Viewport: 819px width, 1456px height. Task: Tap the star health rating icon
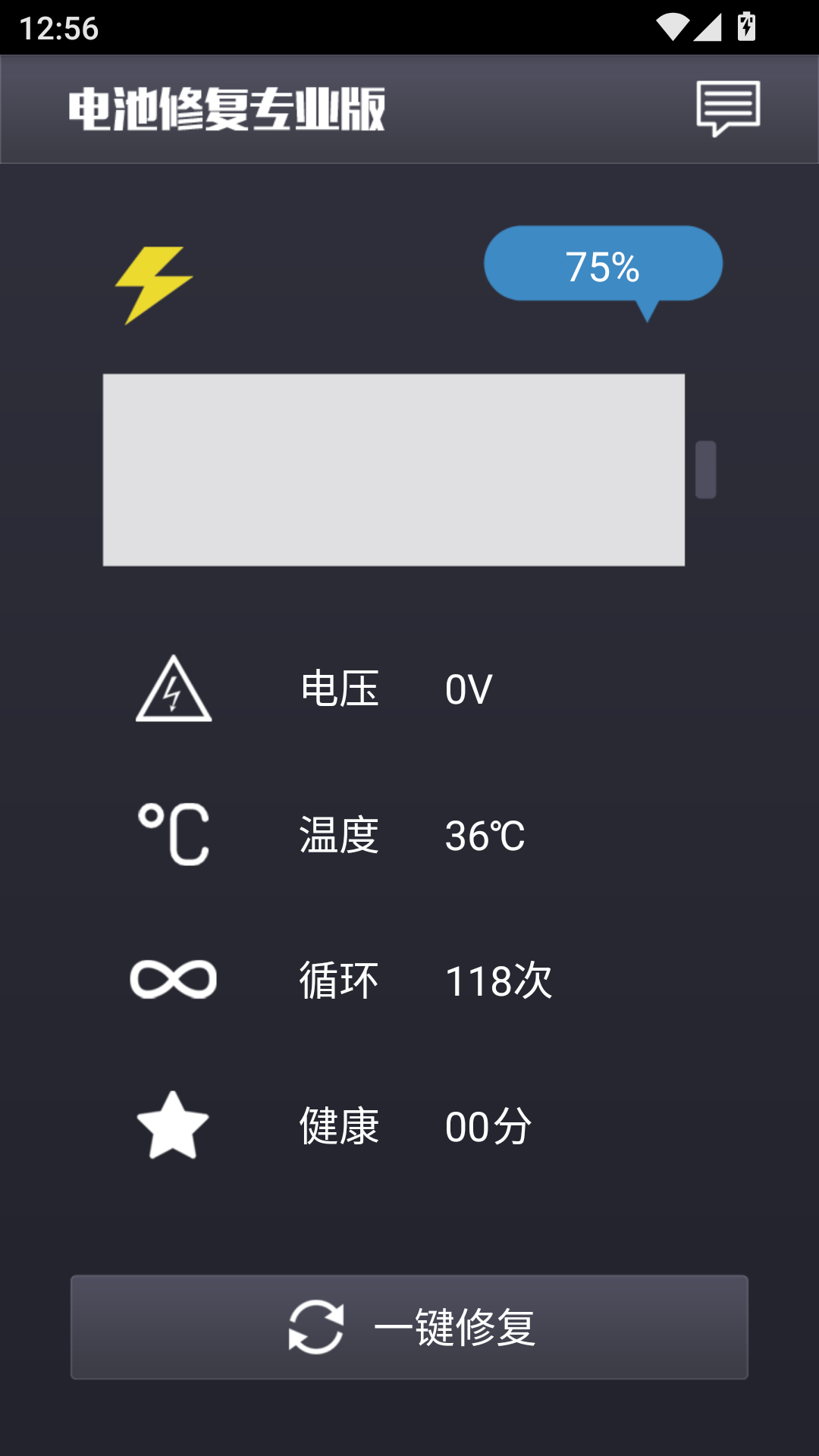(173, 1125)
